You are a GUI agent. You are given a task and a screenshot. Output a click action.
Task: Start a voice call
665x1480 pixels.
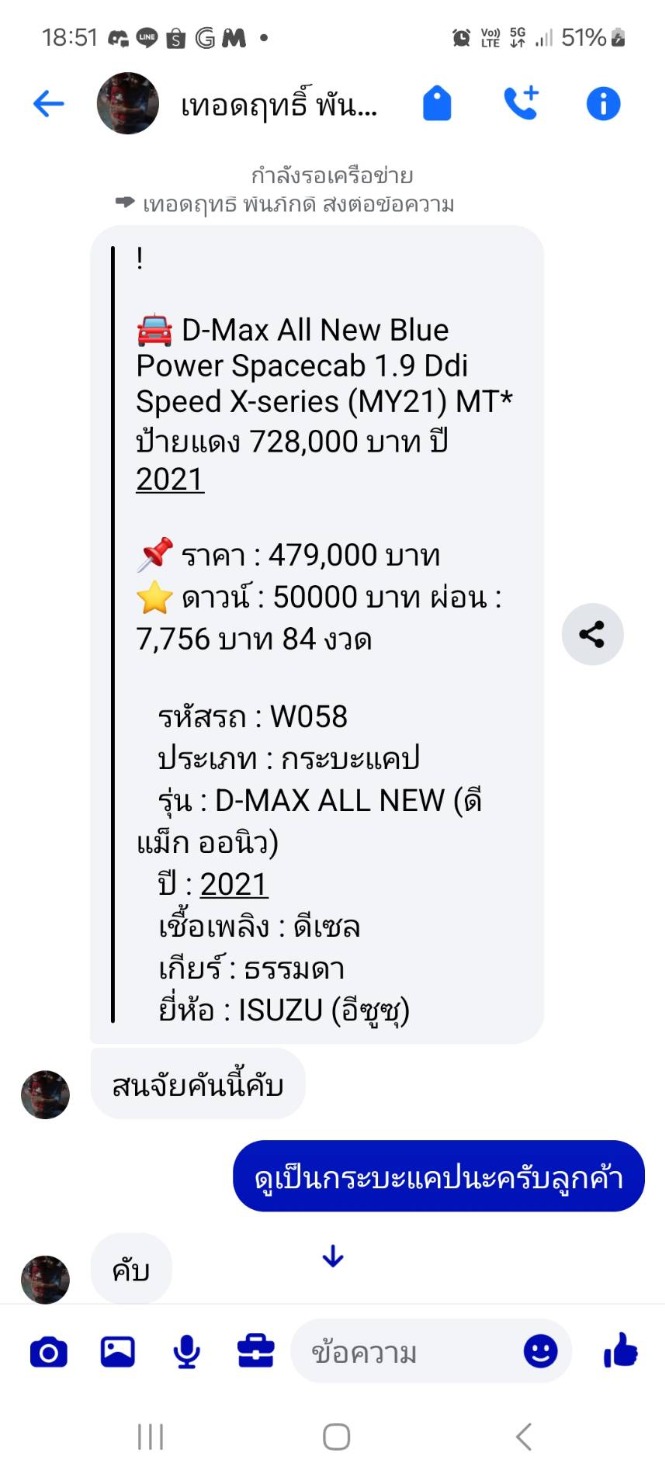coord(520,103)
